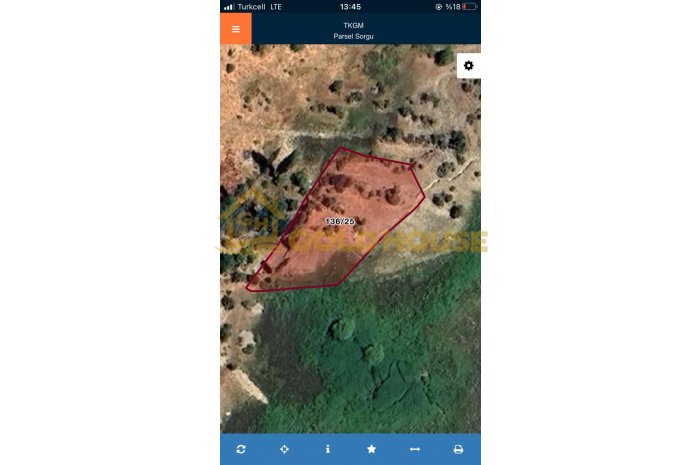
Task: Open the orange hamburger menu
Action: coord(236,29)
